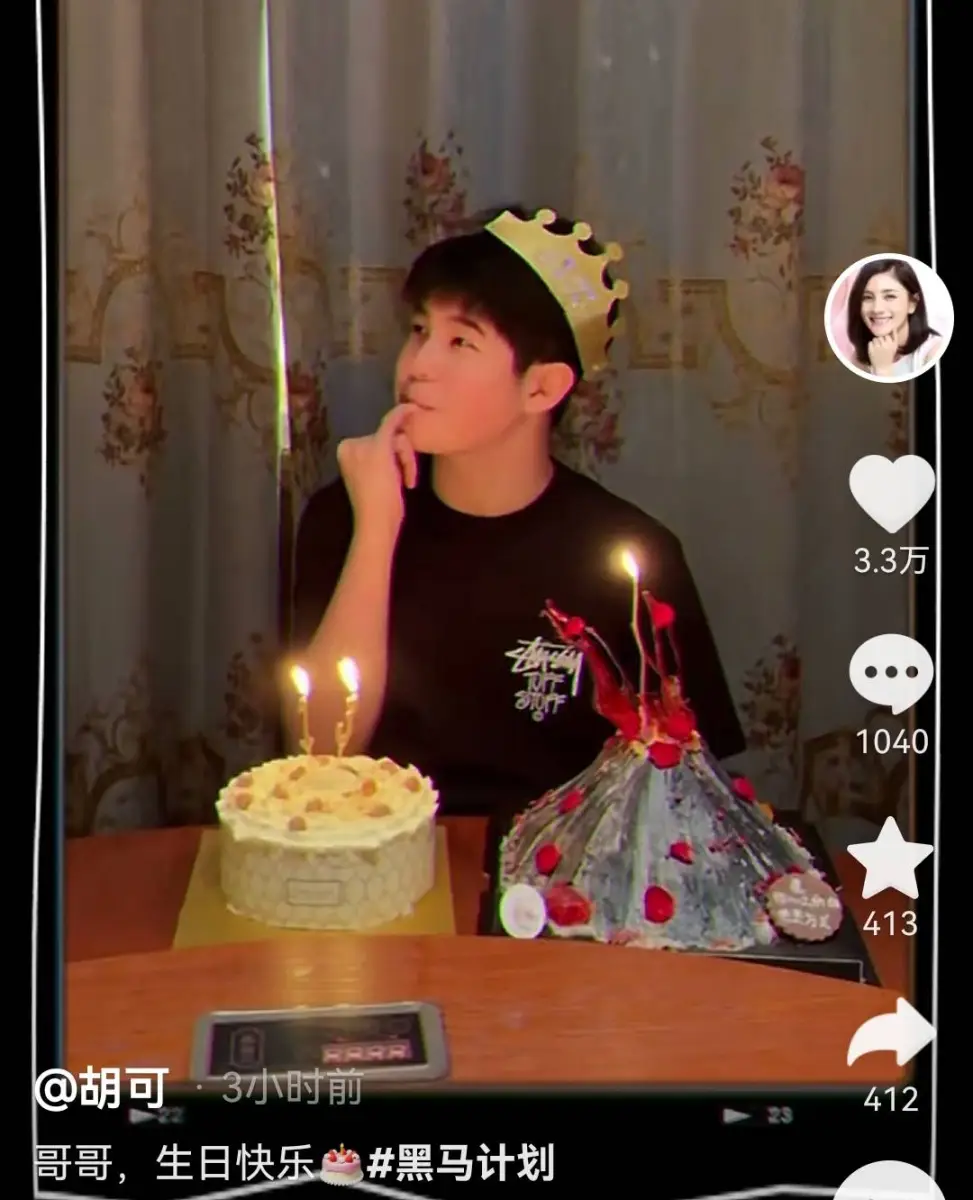973x1200 pixels.
Task: Like this birthday video
Action: click(891, 494)
